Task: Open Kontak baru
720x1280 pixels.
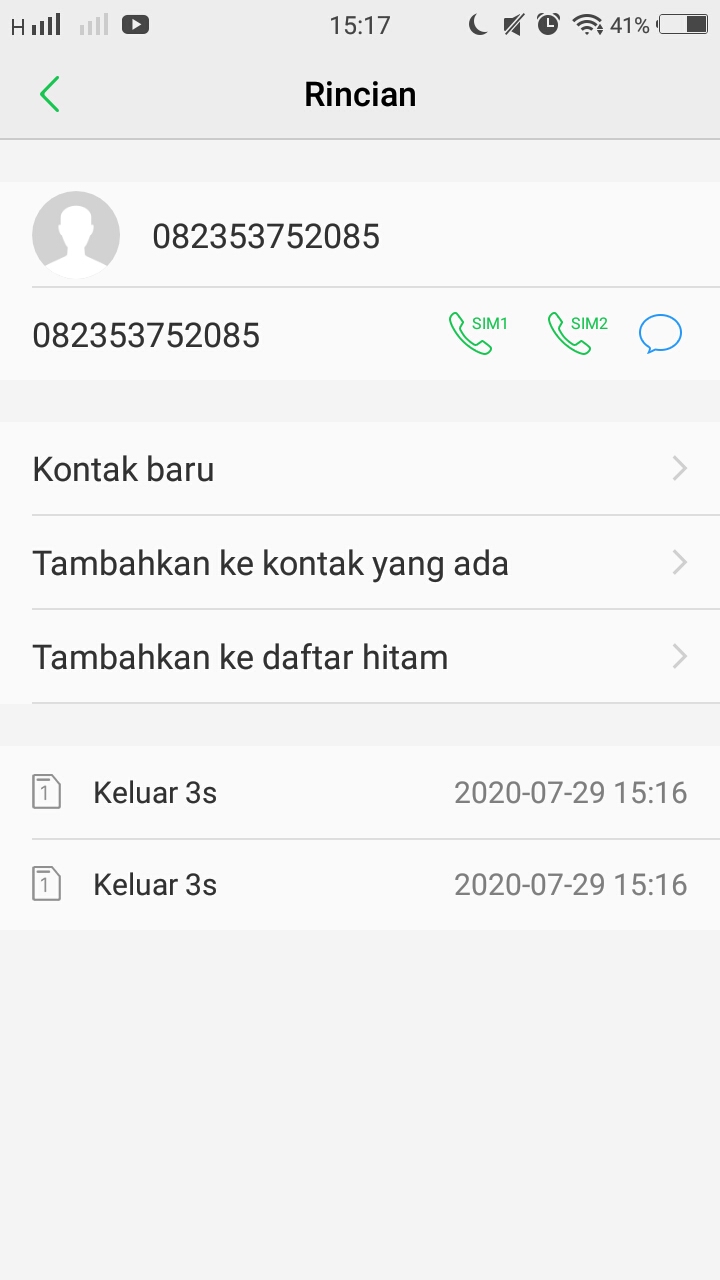Action: (360, 469)
